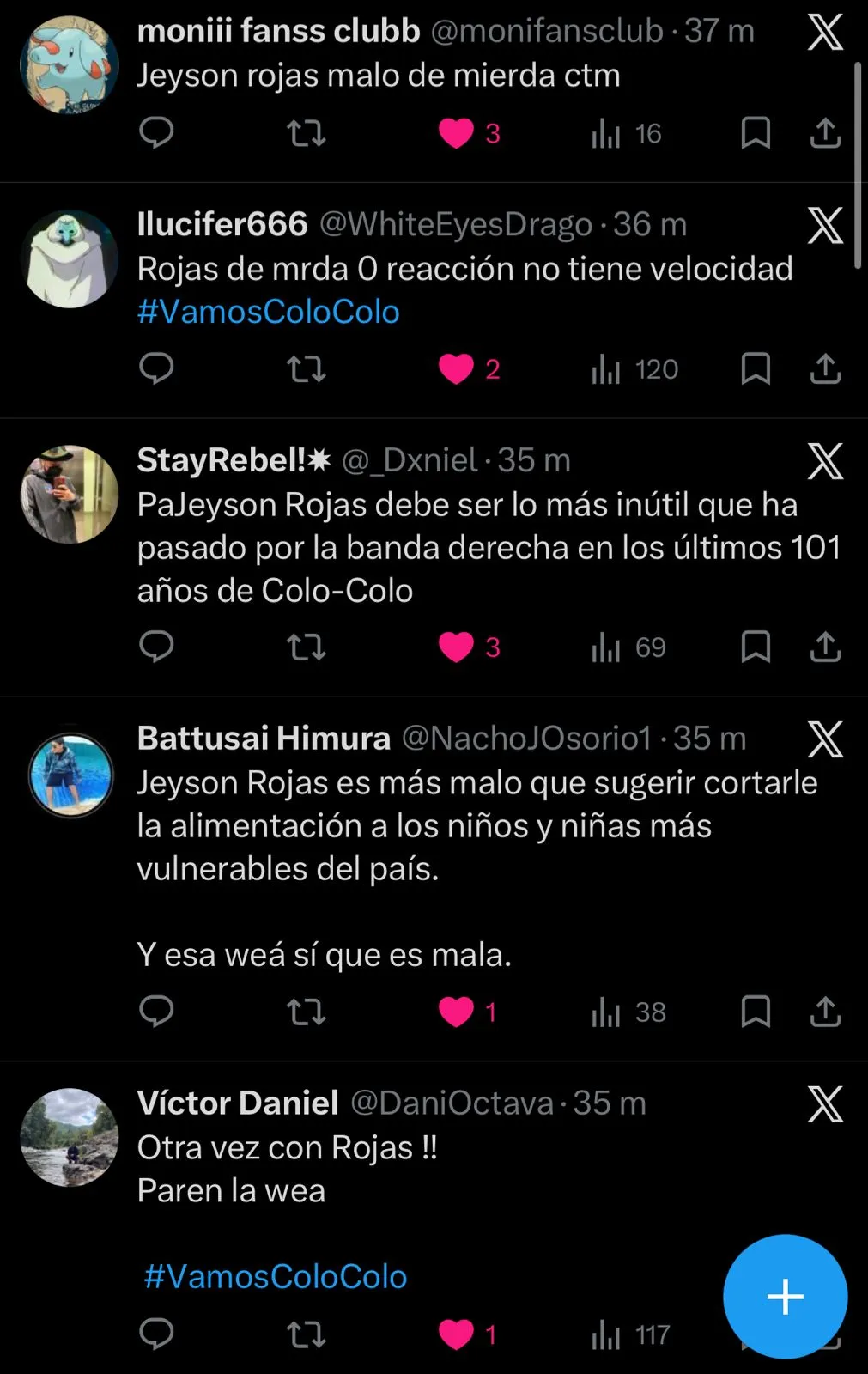This screenshot has width=868, height=1374.
Task: Bookmark Battusai Himura's tweet
Action: point(756,1012)
